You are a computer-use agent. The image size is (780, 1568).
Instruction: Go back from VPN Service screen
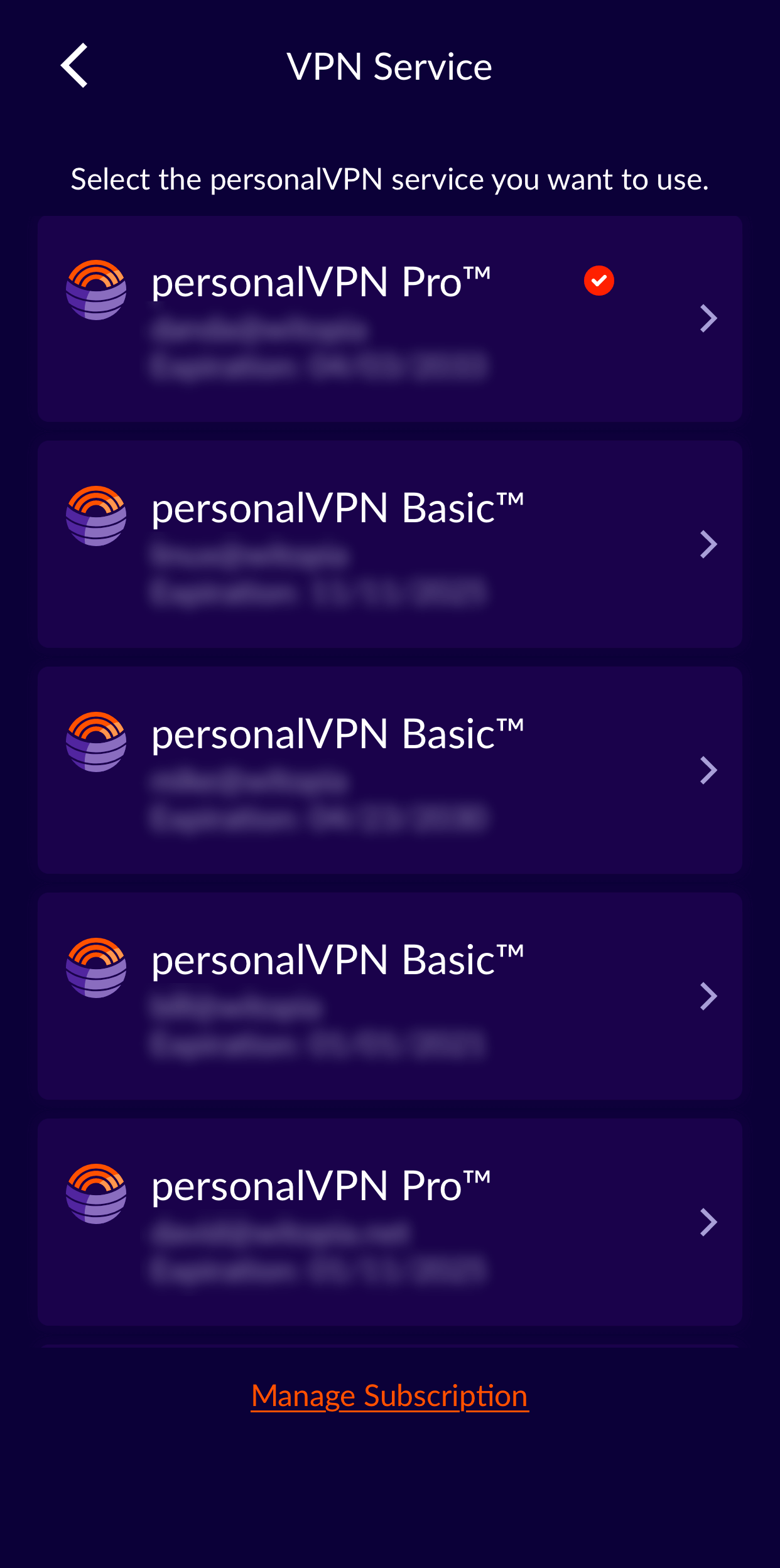[x=74, y=66]
